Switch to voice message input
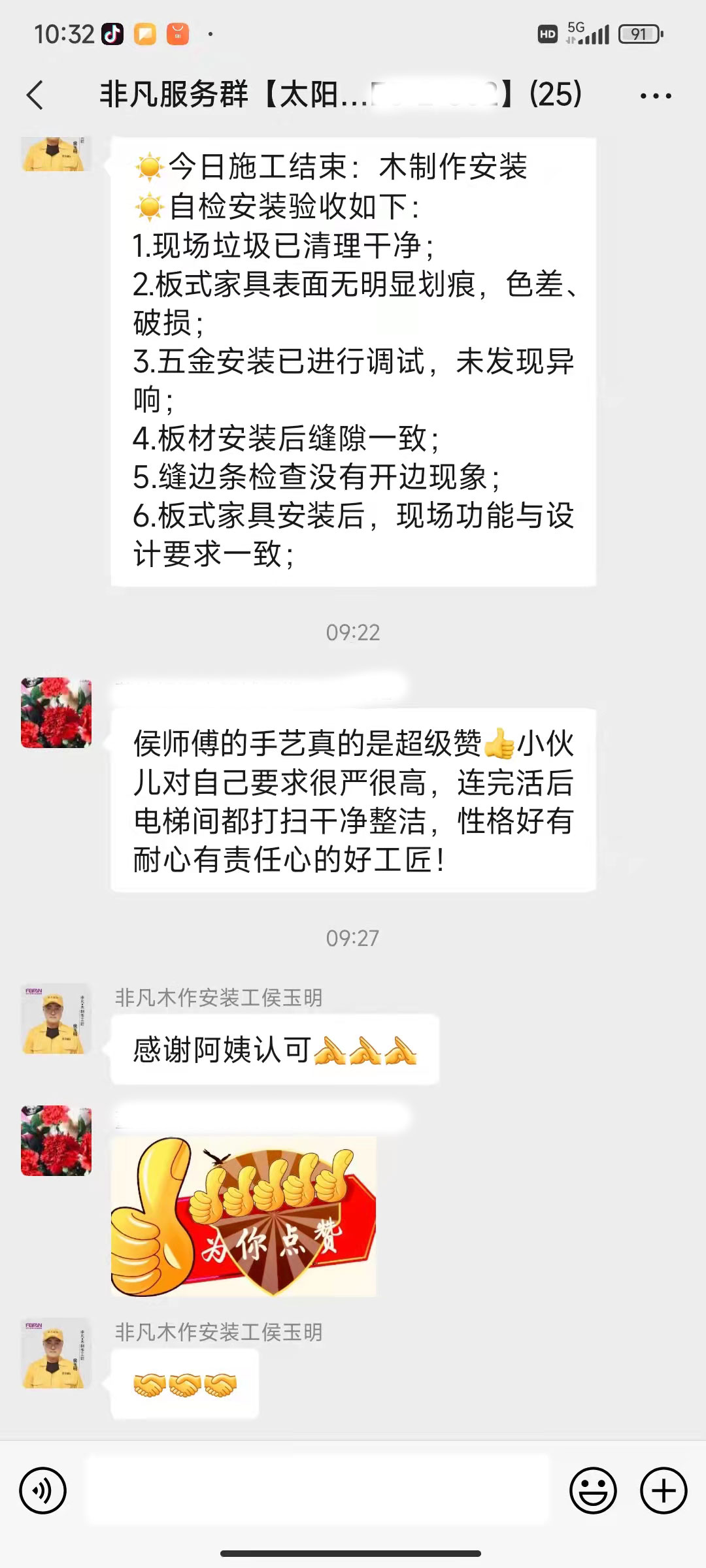The image size is (706, 1568). click(43, 1490)
